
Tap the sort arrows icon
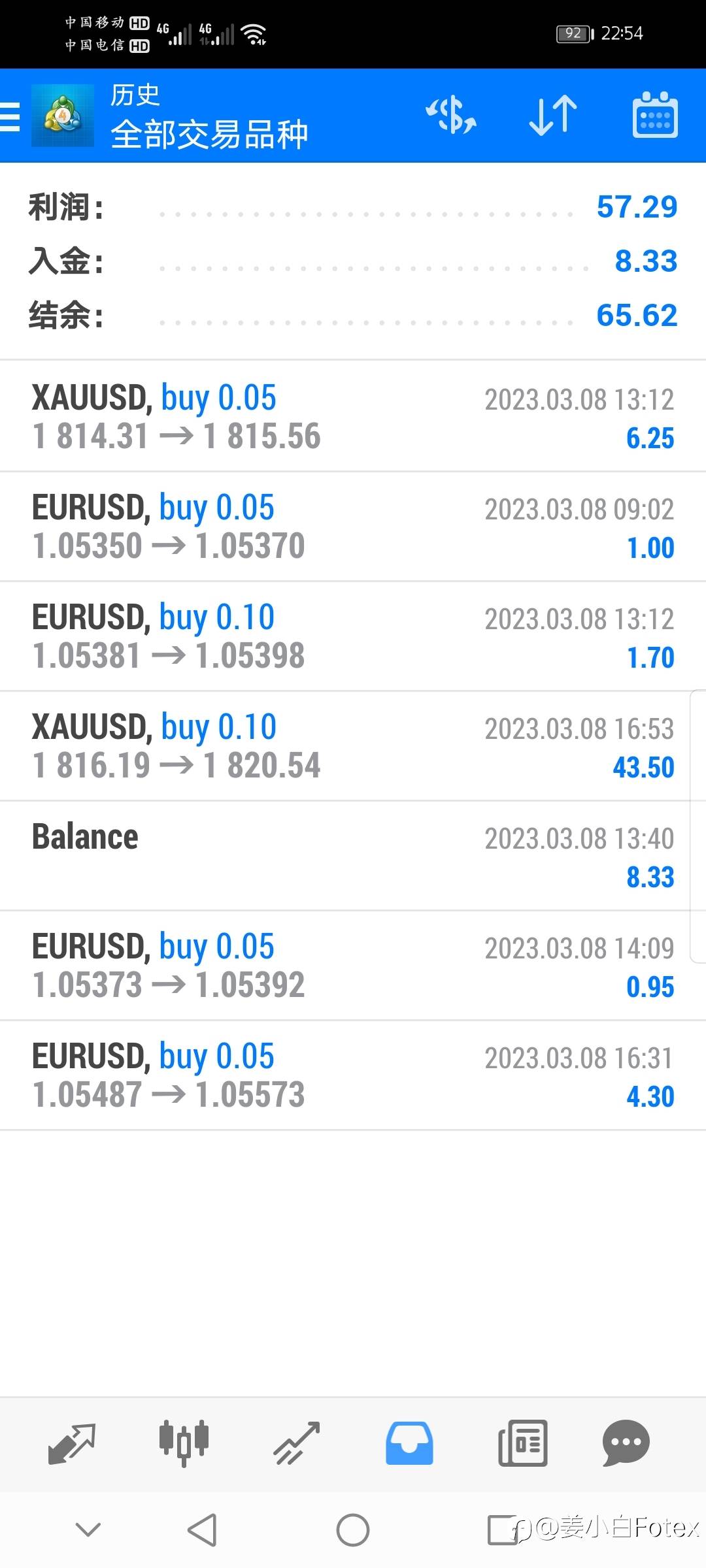552,116
